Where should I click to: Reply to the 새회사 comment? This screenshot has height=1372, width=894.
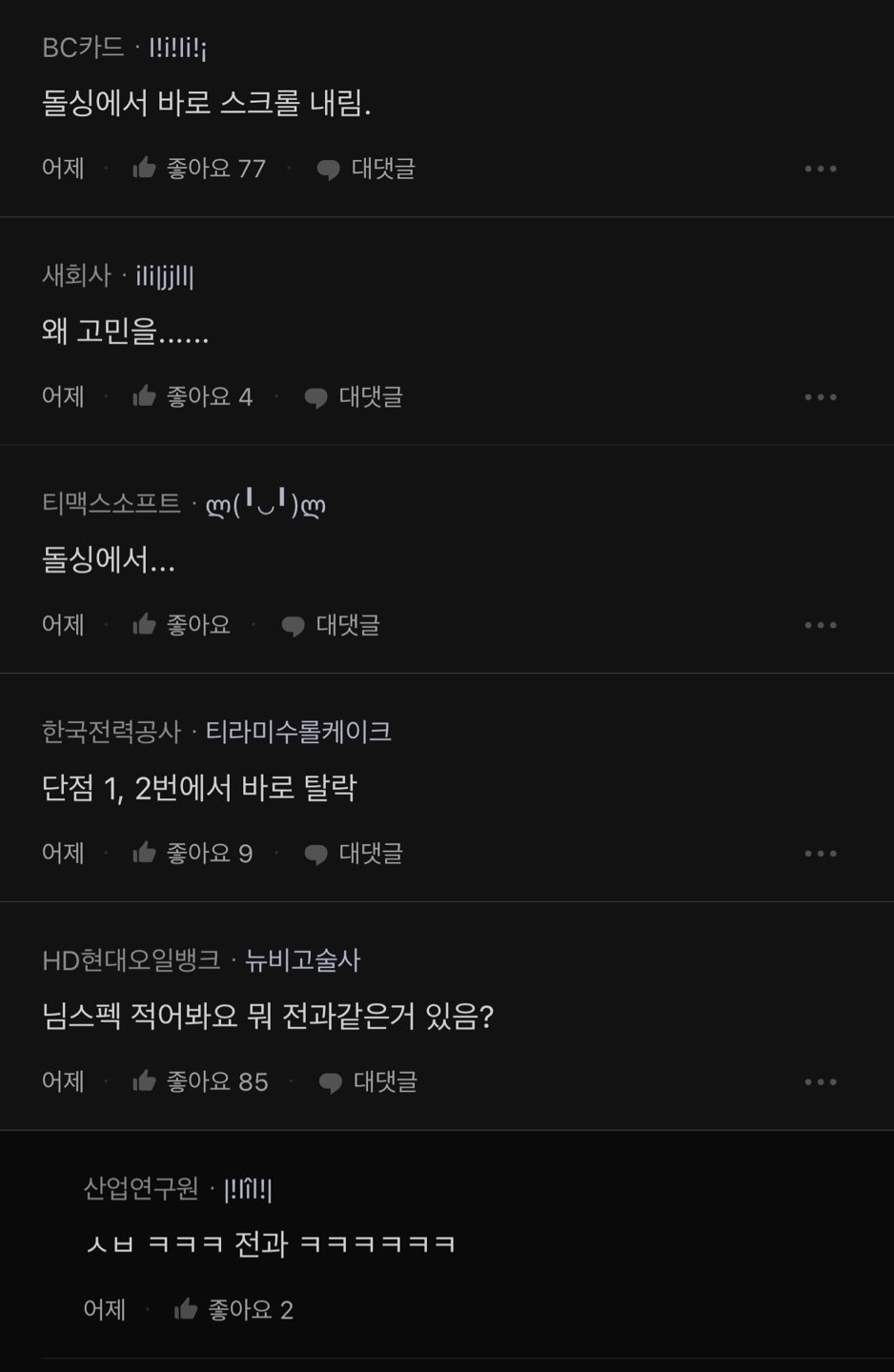point(354,396)
